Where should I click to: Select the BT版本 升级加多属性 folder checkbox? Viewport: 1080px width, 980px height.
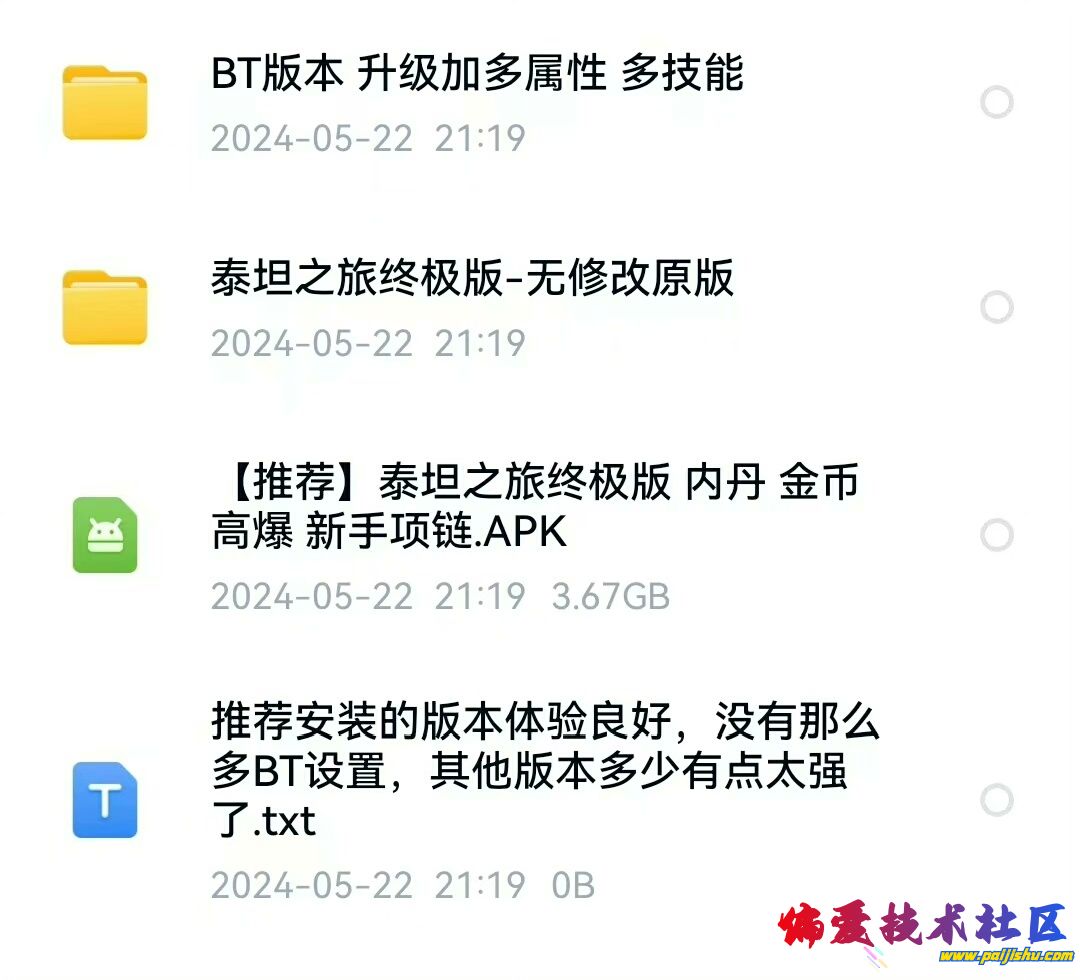(x=996, y=102)
